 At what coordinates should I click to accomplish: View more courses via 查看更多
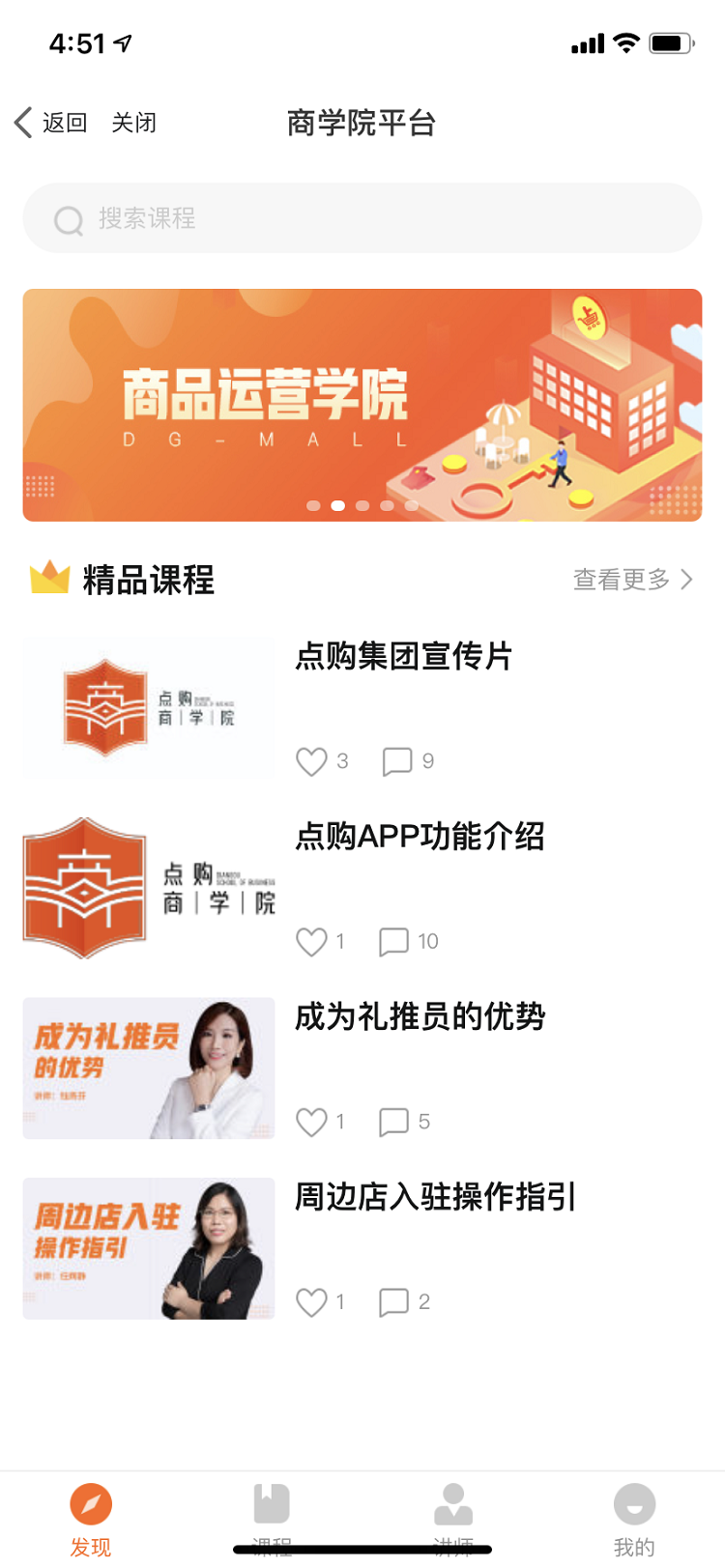pyautogui.click(x=633, y=580)
